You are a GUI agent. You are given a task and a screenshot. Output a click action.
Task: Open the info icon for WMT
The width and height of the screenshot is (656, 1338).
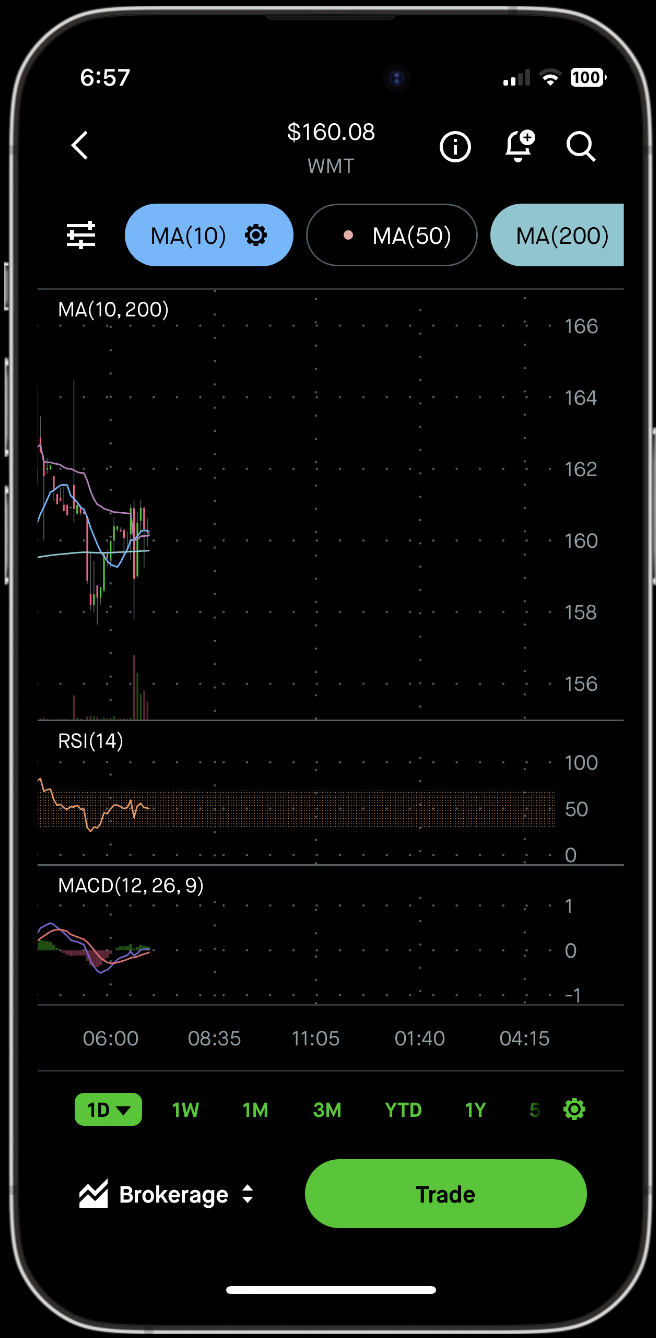click(x=455, y=147)
